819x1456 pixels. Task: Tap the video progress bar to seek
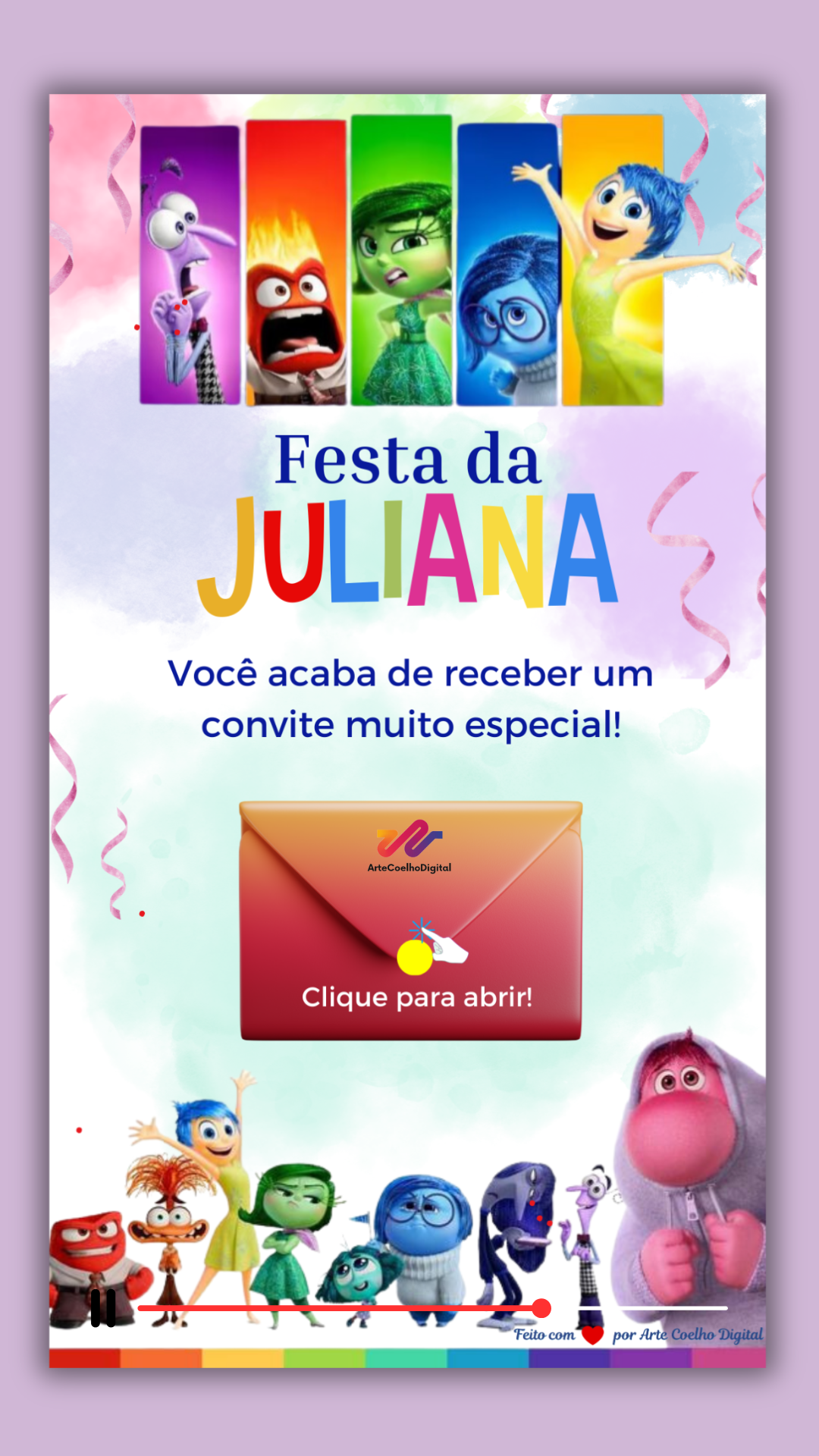[x=432, y=1308]
